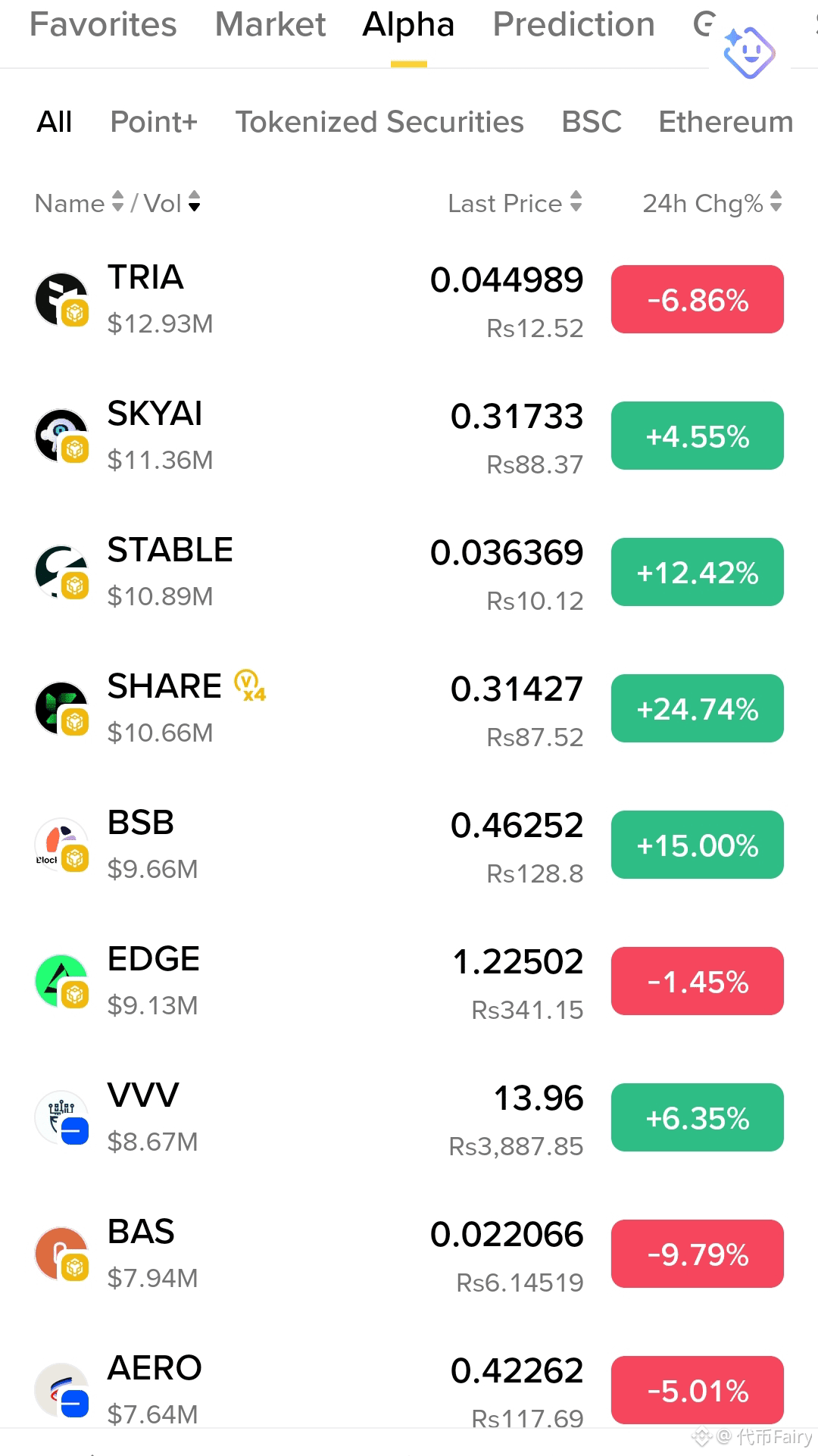Filter by Tokenized Securities
Image resolution: width=818 pixels, height=1456 pixels.
(379, 122)
